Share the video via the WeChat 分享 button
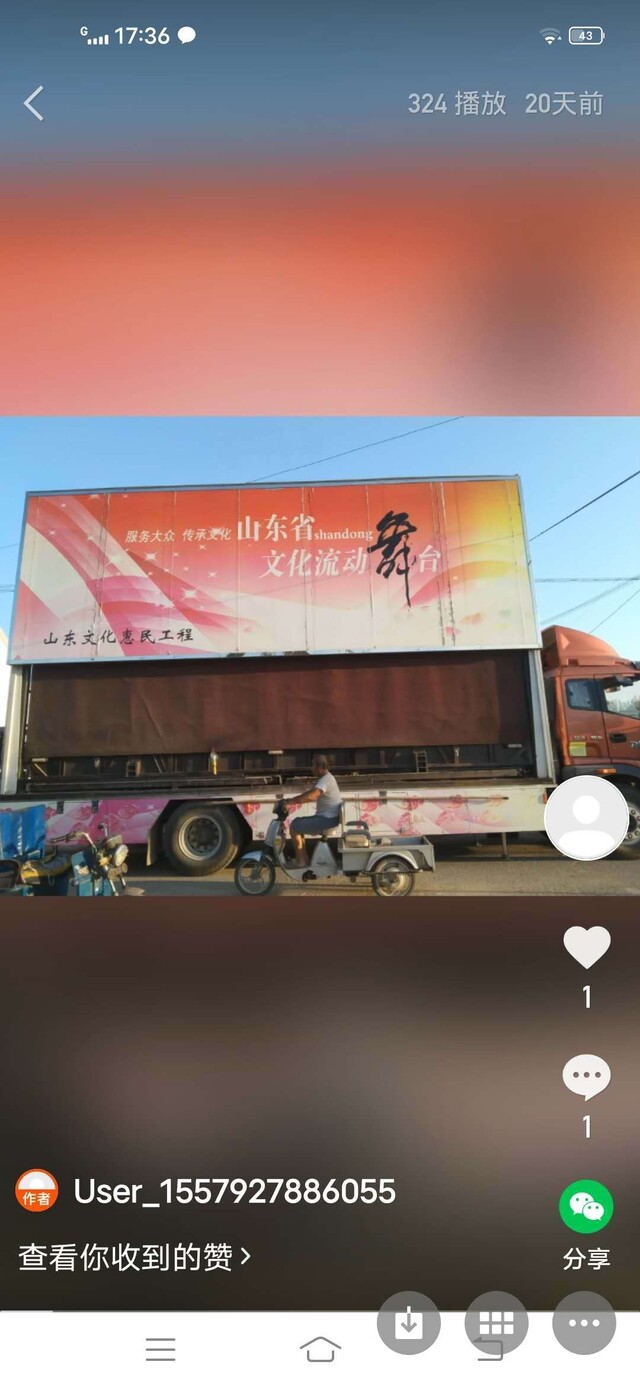 (586, 1225)
